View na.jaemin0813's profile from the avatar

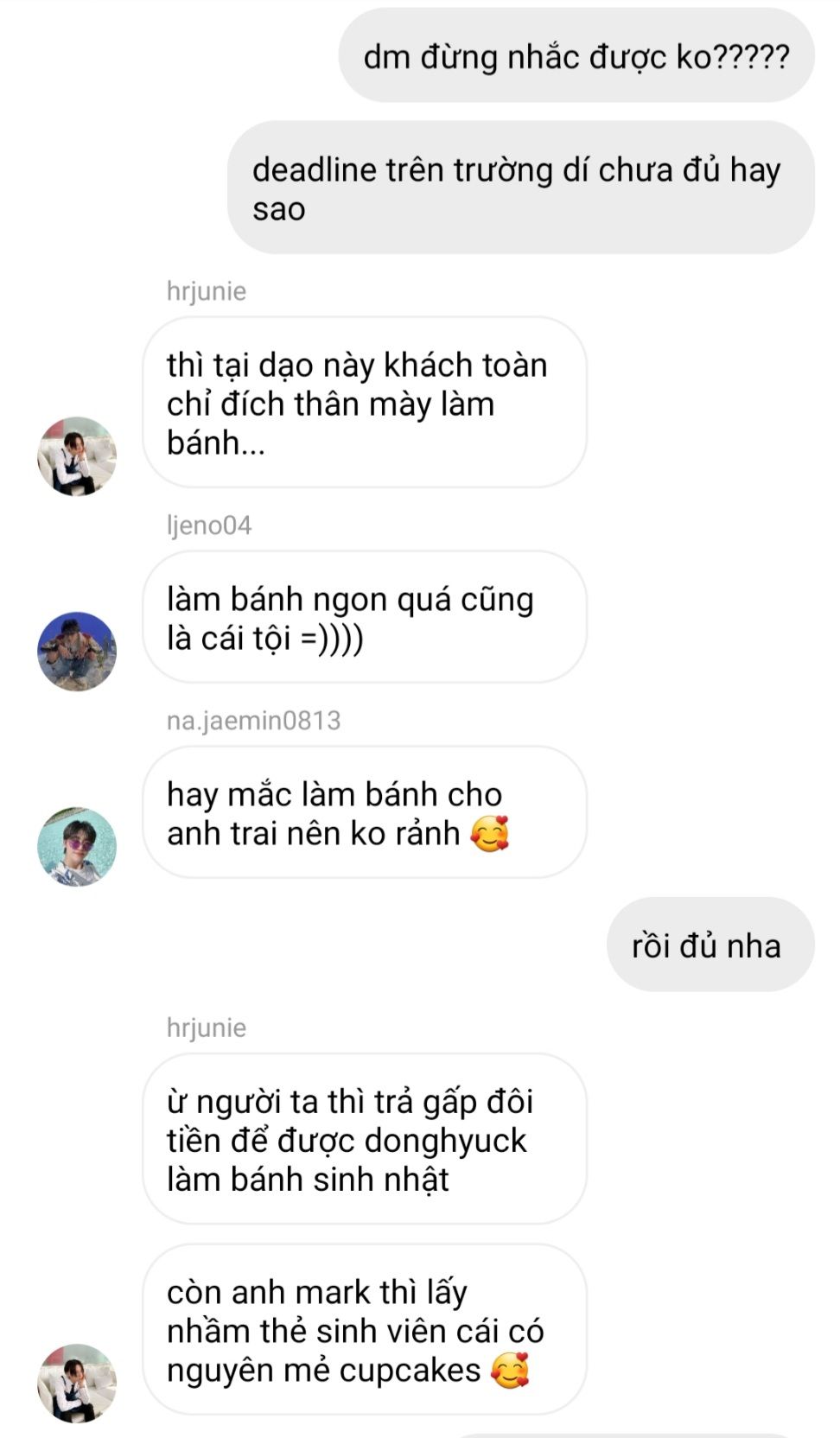click(77, 847)
